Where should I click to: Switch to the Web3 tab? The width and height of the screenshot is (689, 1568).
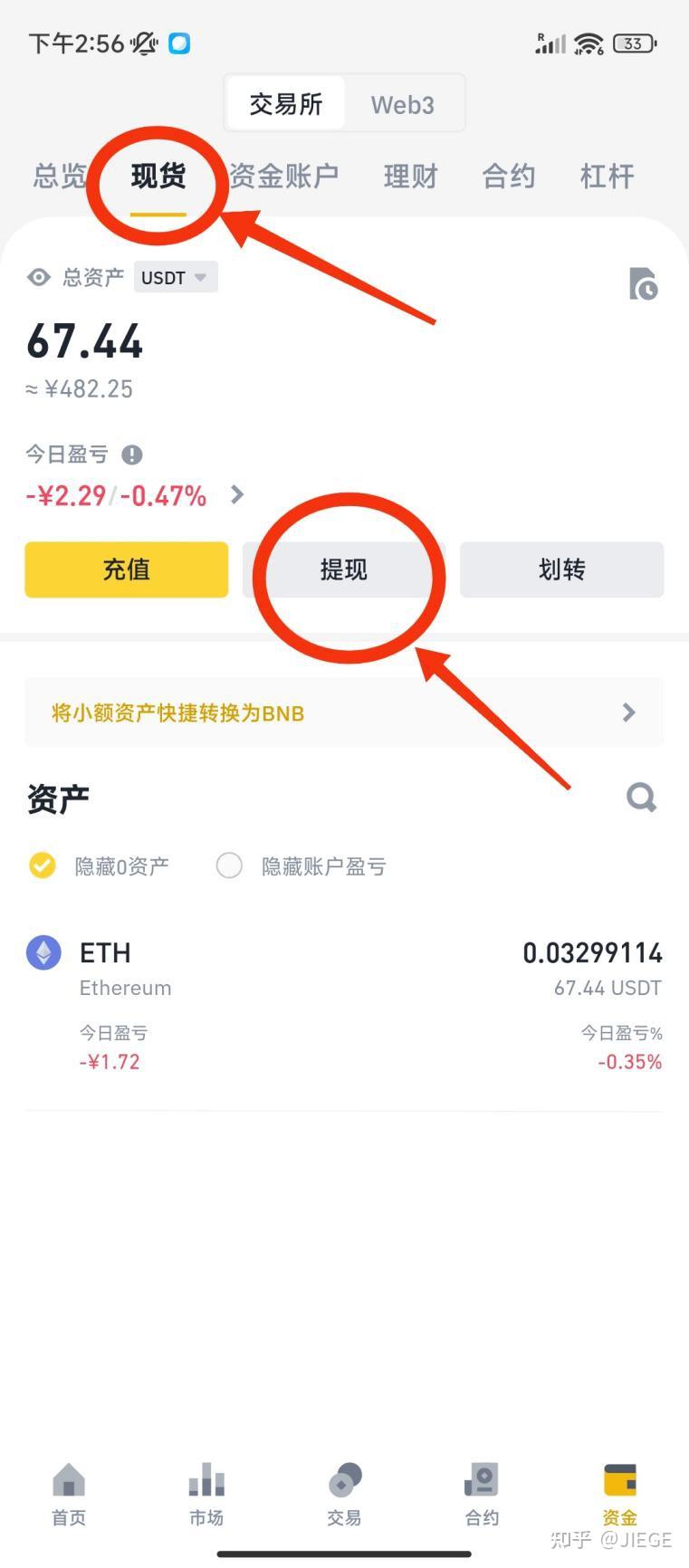[402, 104]
